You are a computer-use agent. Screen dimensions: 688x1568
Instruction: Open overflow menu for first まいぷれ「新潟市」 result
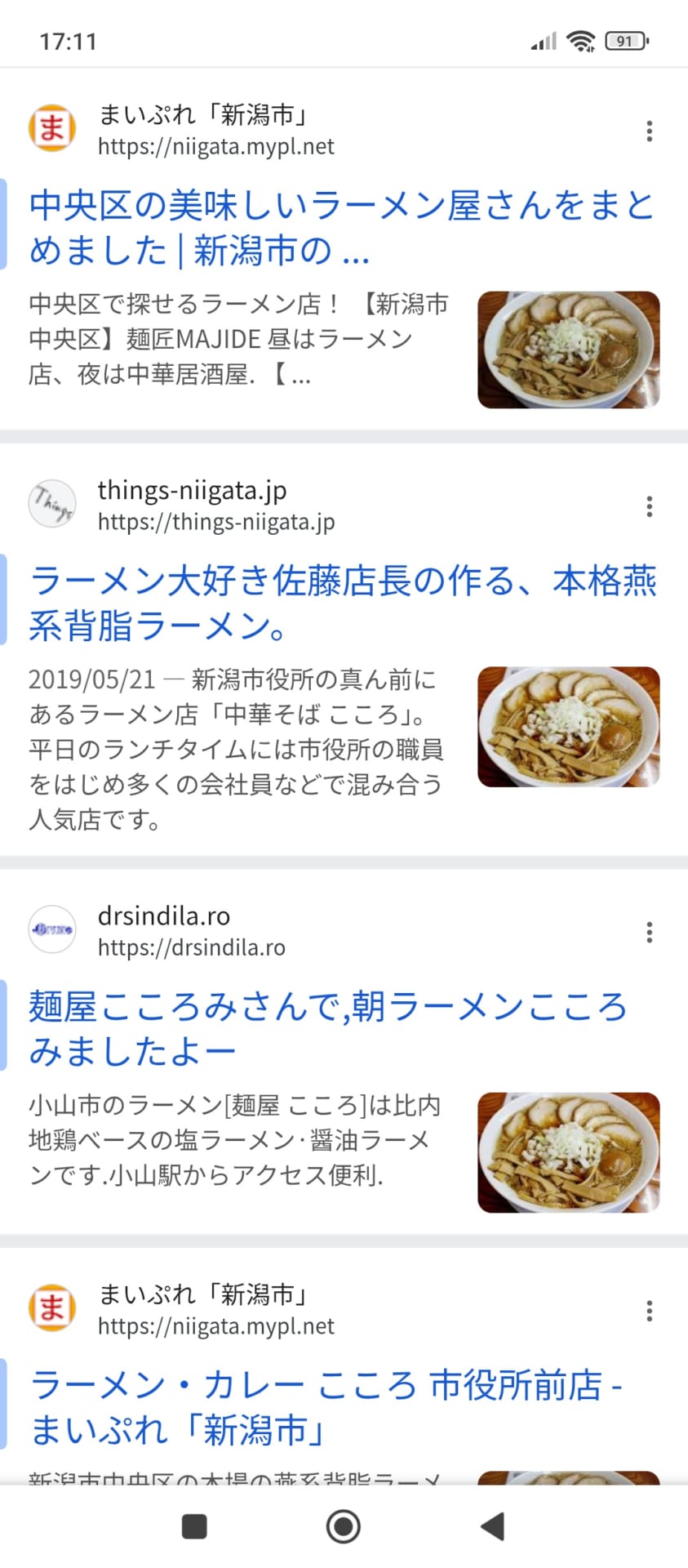[650, 131]
